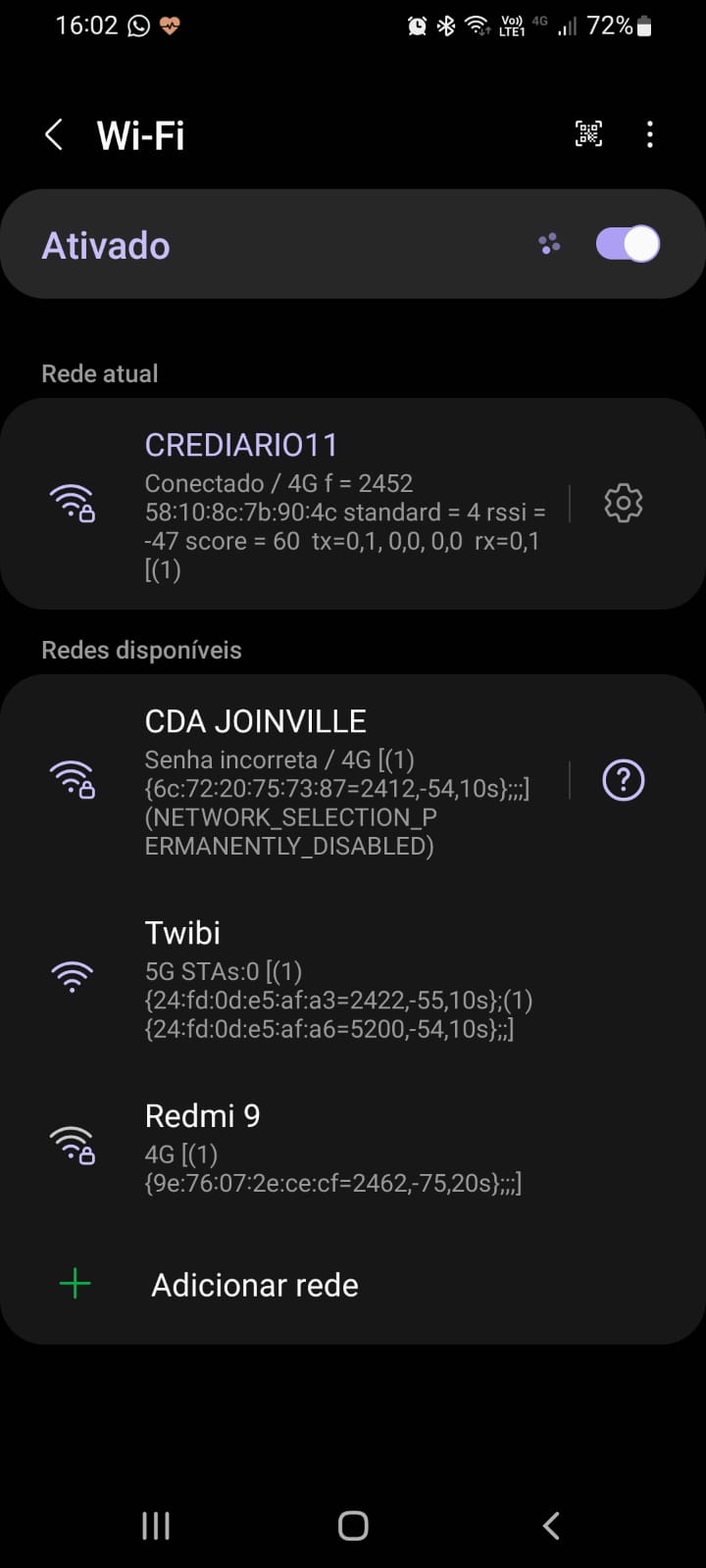Tap Adicionar rede

[x=353, y=1285]
